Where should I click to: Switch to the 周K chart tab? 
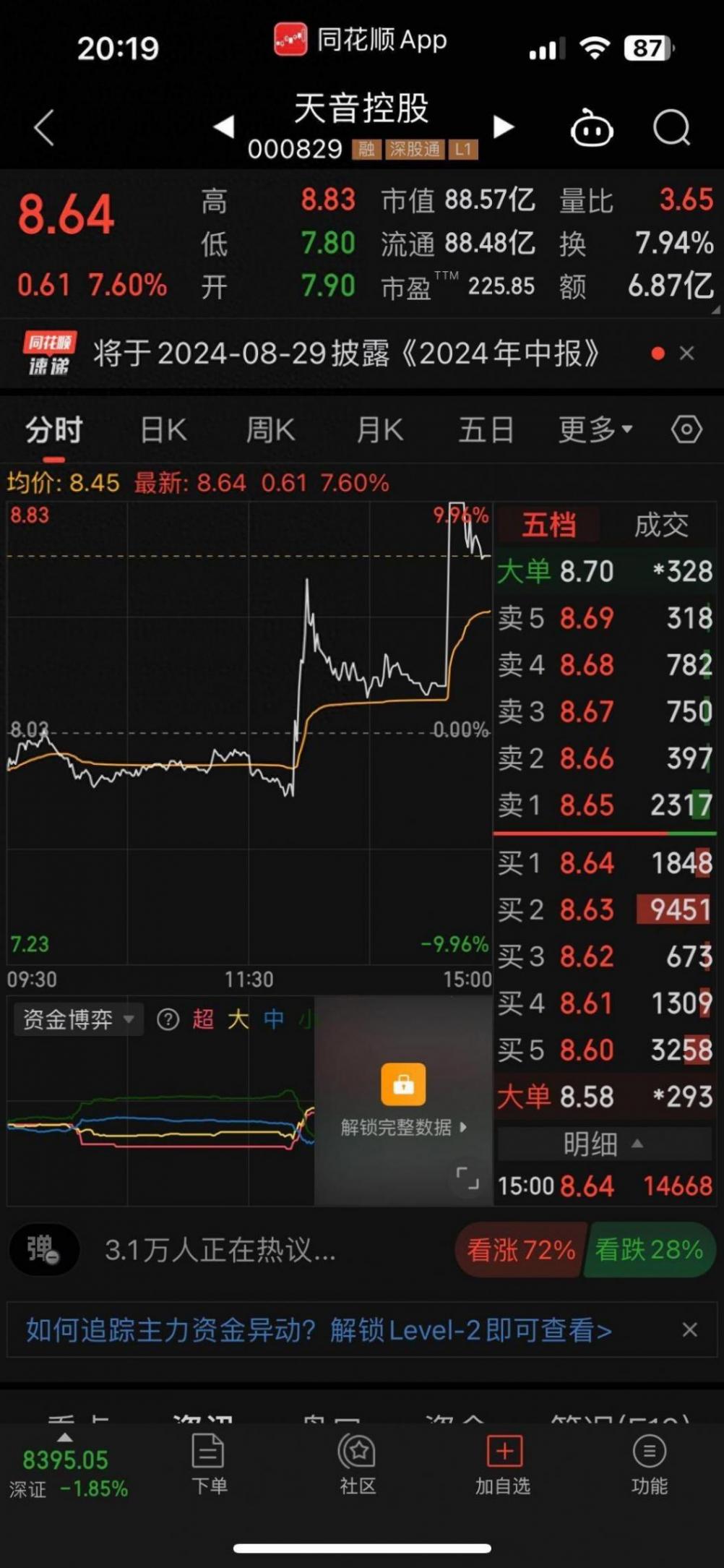[x=270, y=430]
